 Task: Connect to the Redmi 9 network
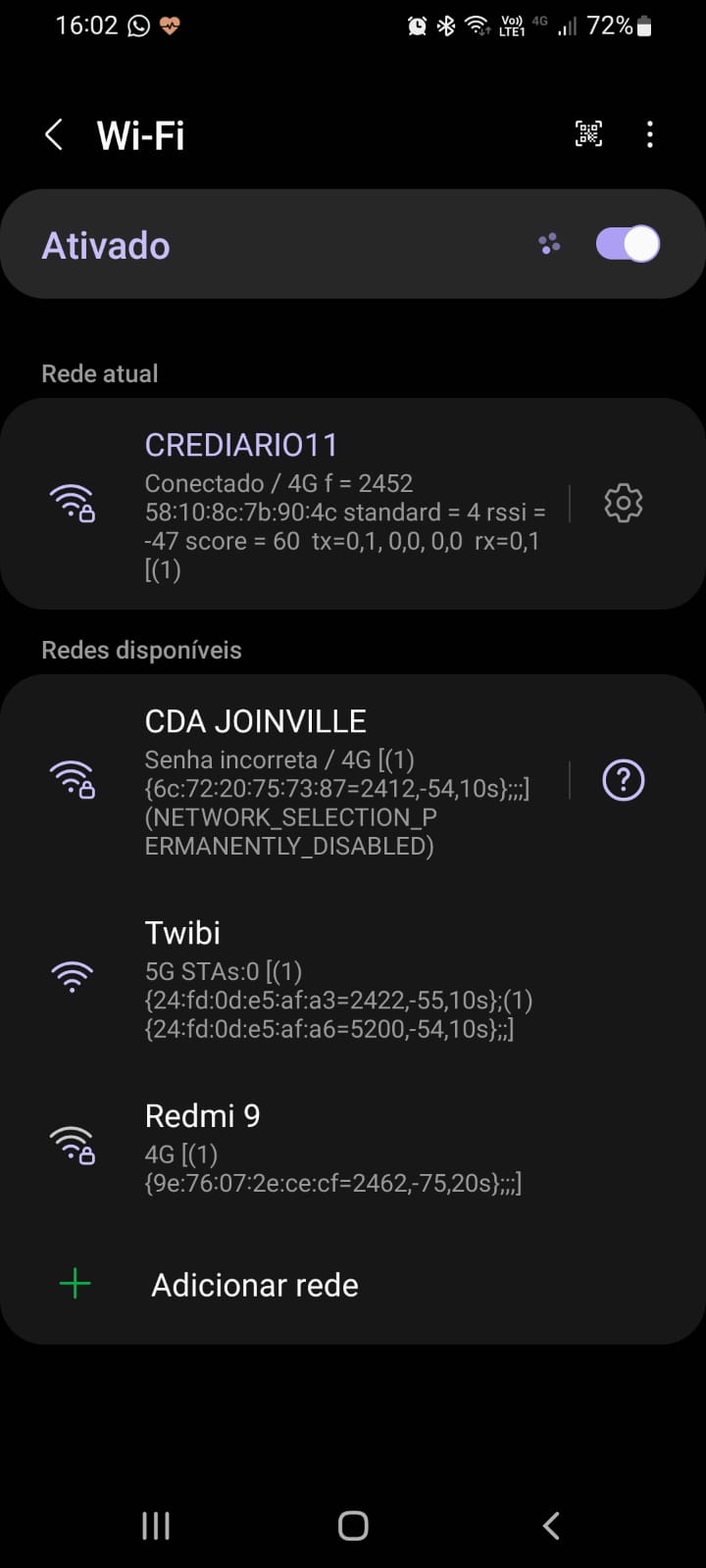click(x=353, y=1145)
